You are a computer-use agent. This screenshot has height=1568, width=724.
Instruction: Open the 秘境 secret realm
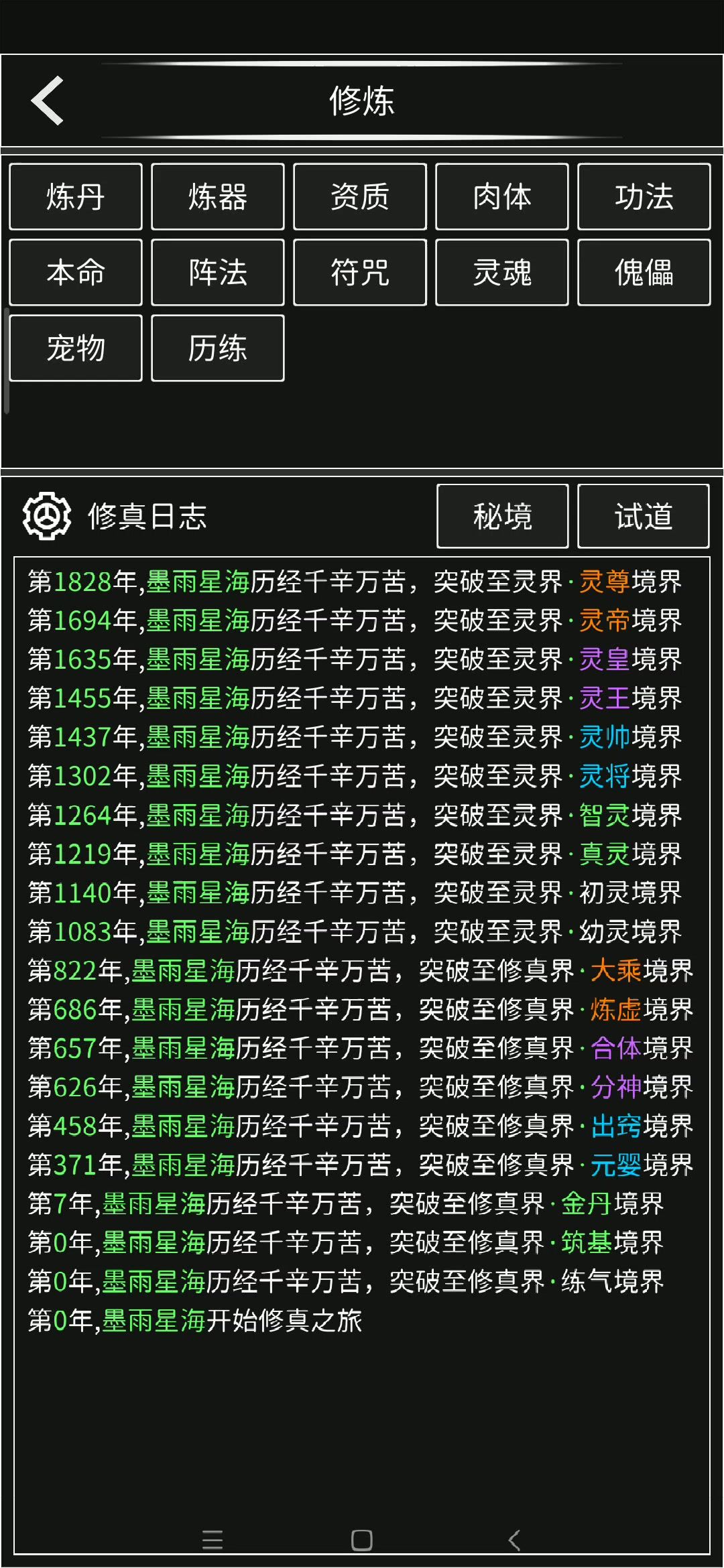pyautogui.click(x=502, y=517)
